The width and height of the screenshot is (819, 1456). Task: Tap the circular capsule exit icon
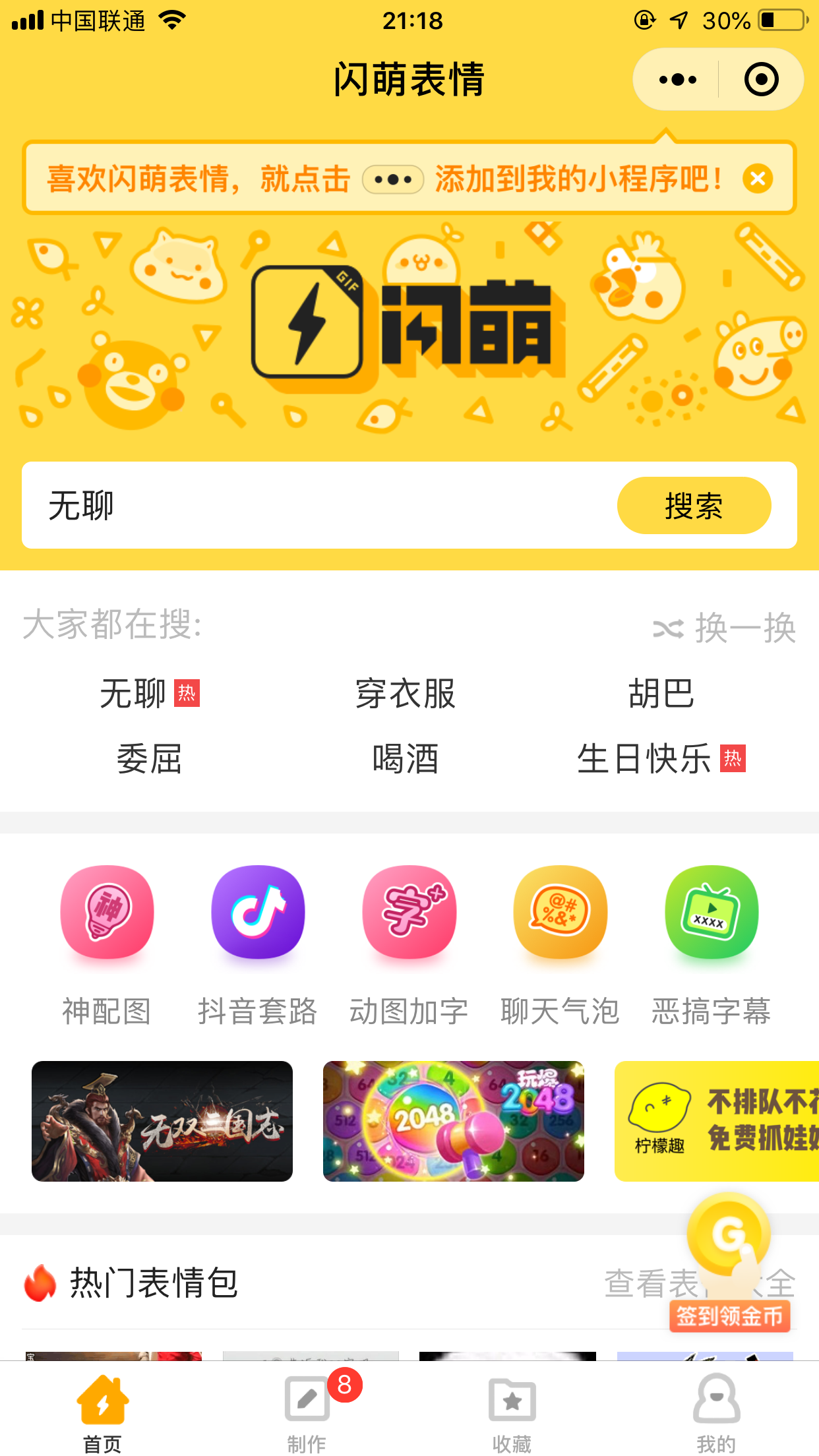(x=762, y=79)
